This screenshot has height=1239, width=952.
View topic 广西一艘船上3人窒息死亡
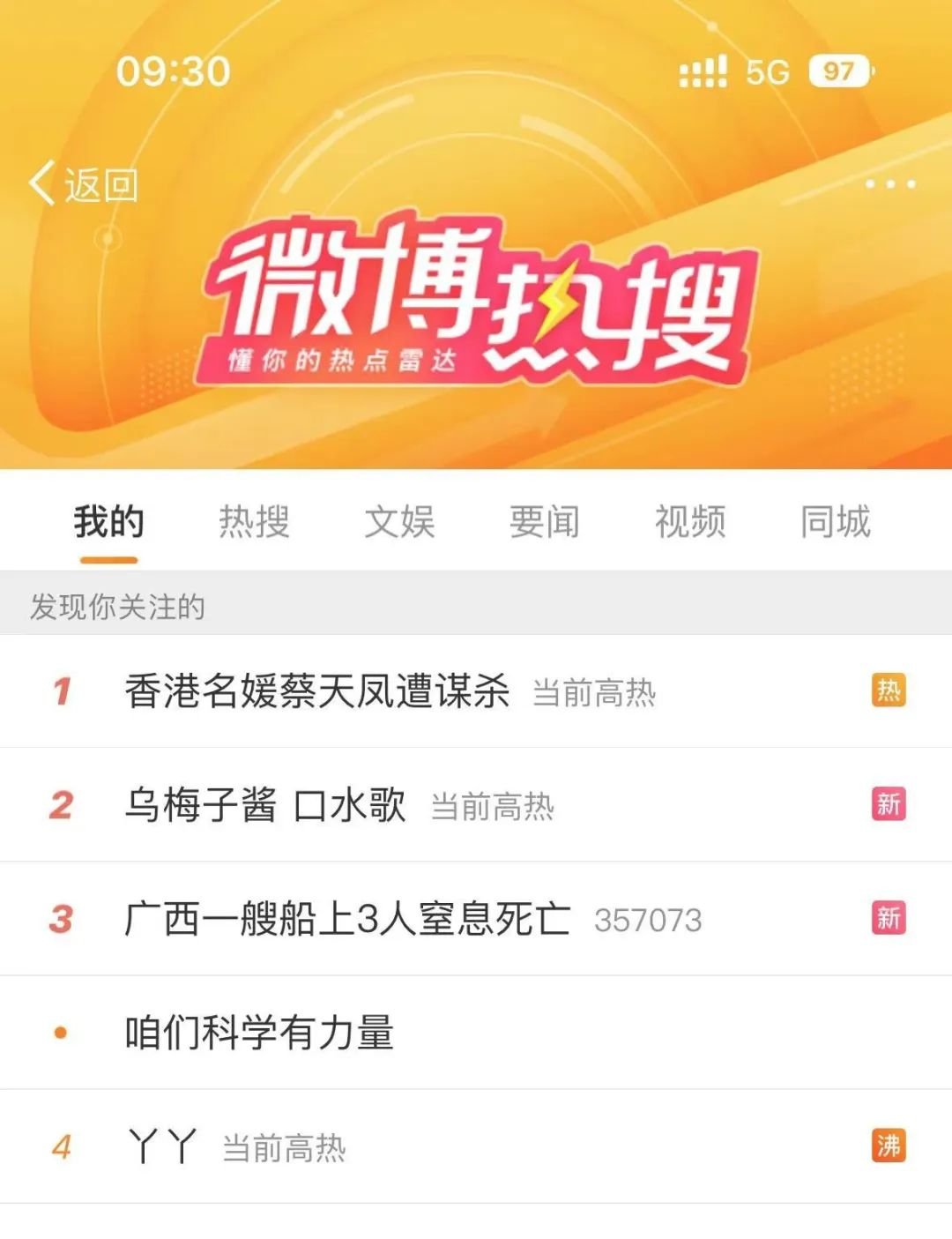(347, 919)
